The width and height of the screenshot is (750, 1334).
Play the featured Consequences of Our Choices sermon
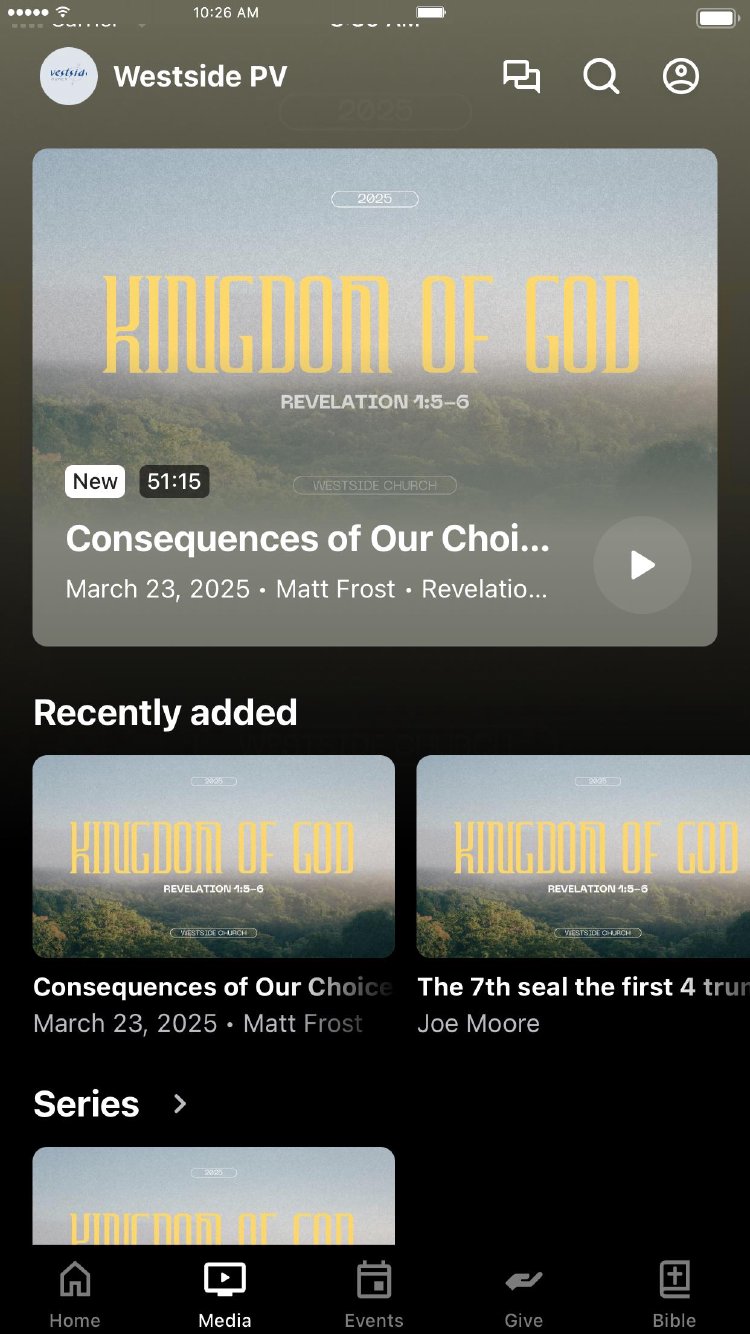pyautogui.click(x=642, y=565)
